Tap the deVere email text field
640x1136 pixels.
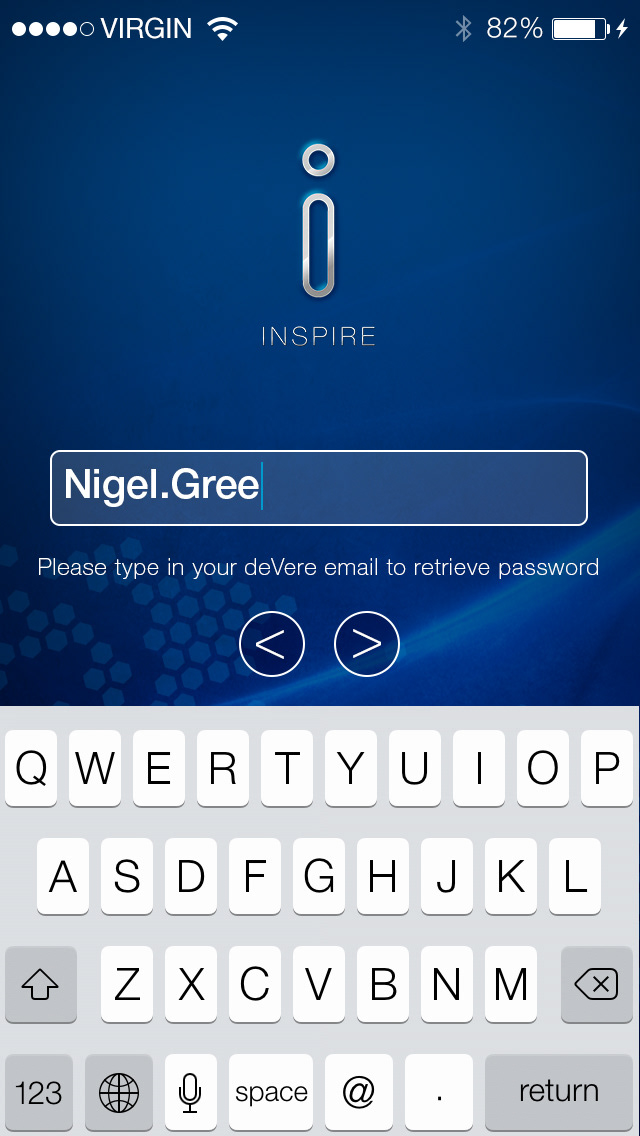point(319,488)
